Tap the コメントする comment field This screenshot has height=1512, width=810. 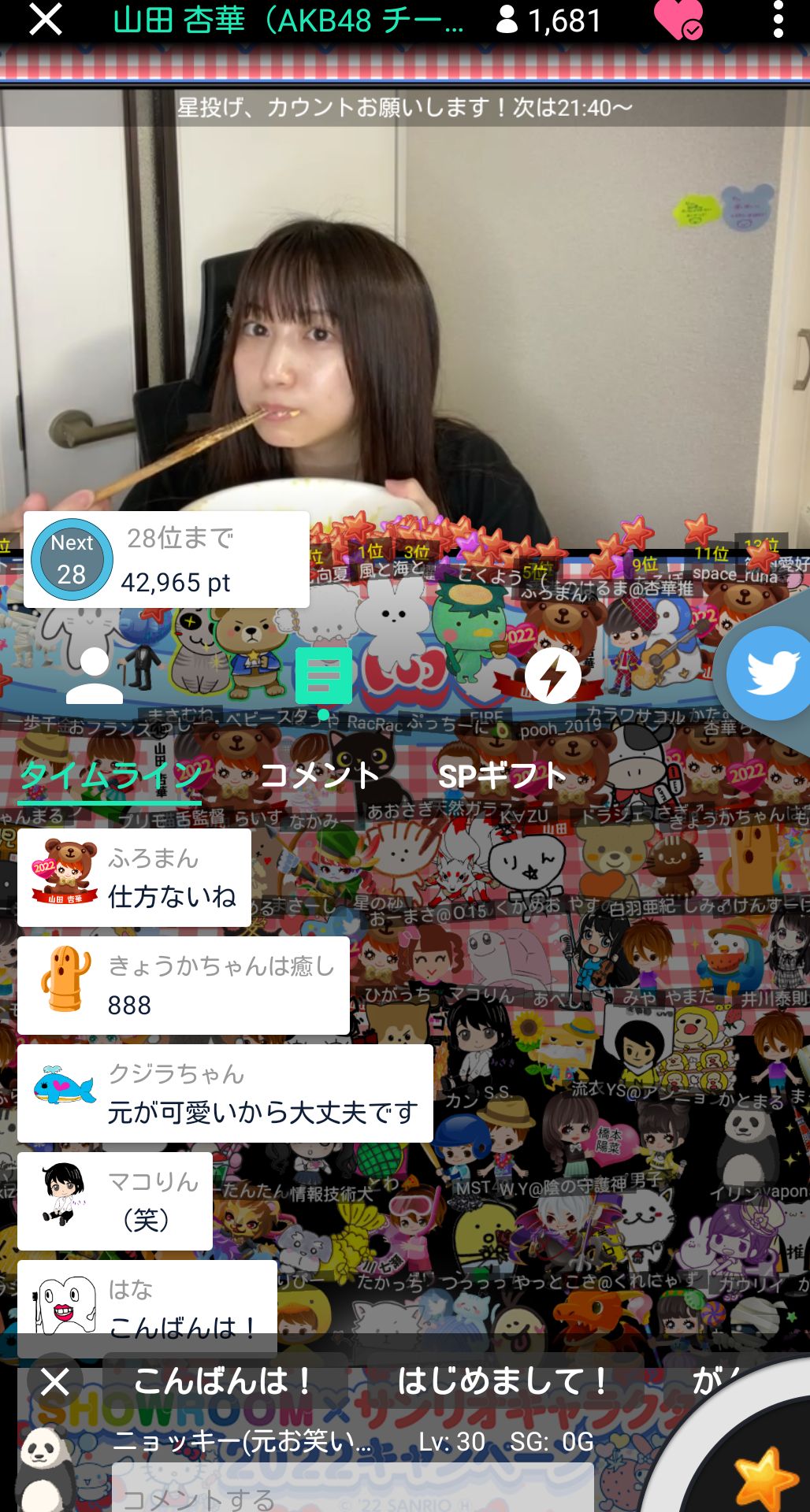(x=352, y=1493)
